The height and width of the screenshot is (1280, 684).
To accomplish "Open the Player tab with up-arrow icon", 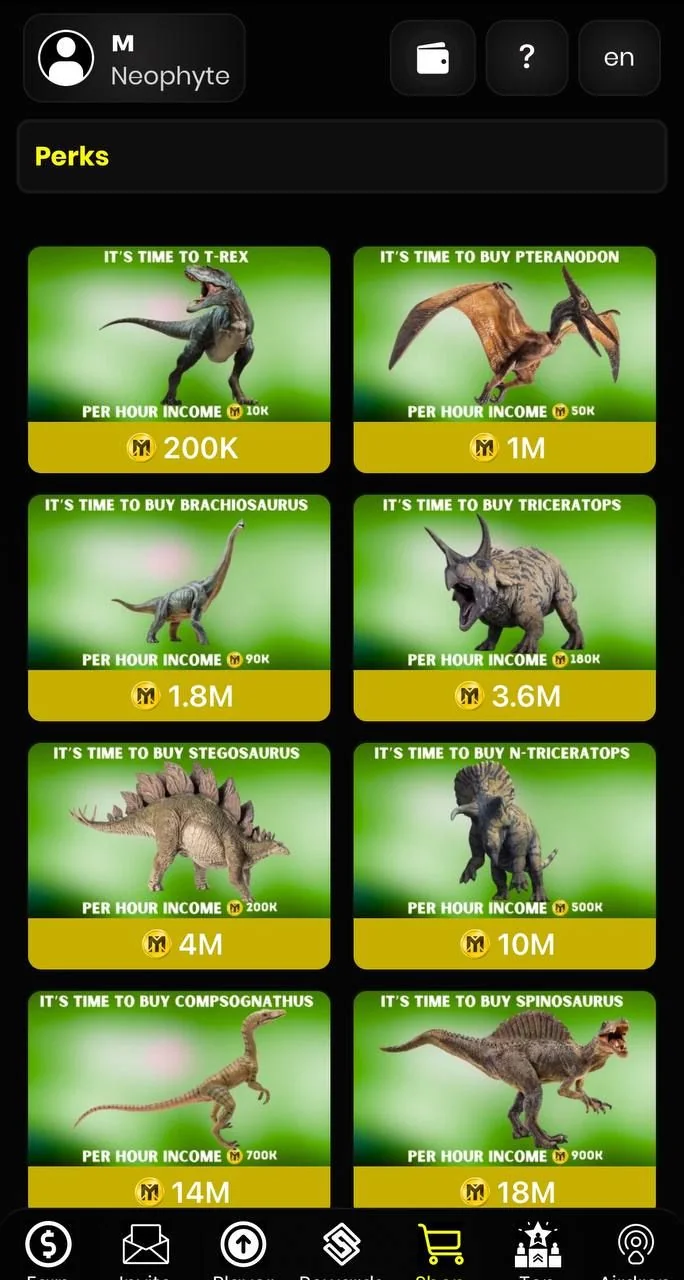I will [243, 1250].
